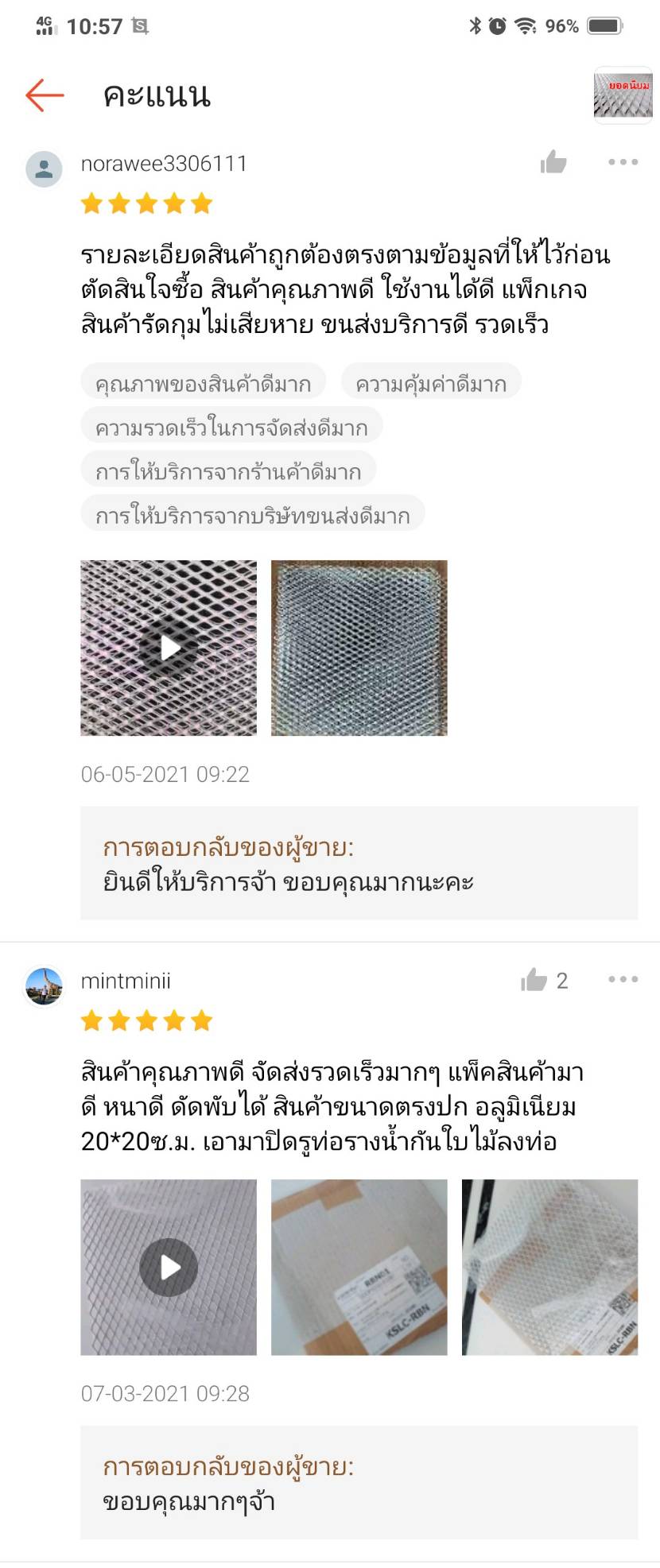Play the video in norawee3306111's review
This screenshot has height=1568, width=660.
point(169,648)
